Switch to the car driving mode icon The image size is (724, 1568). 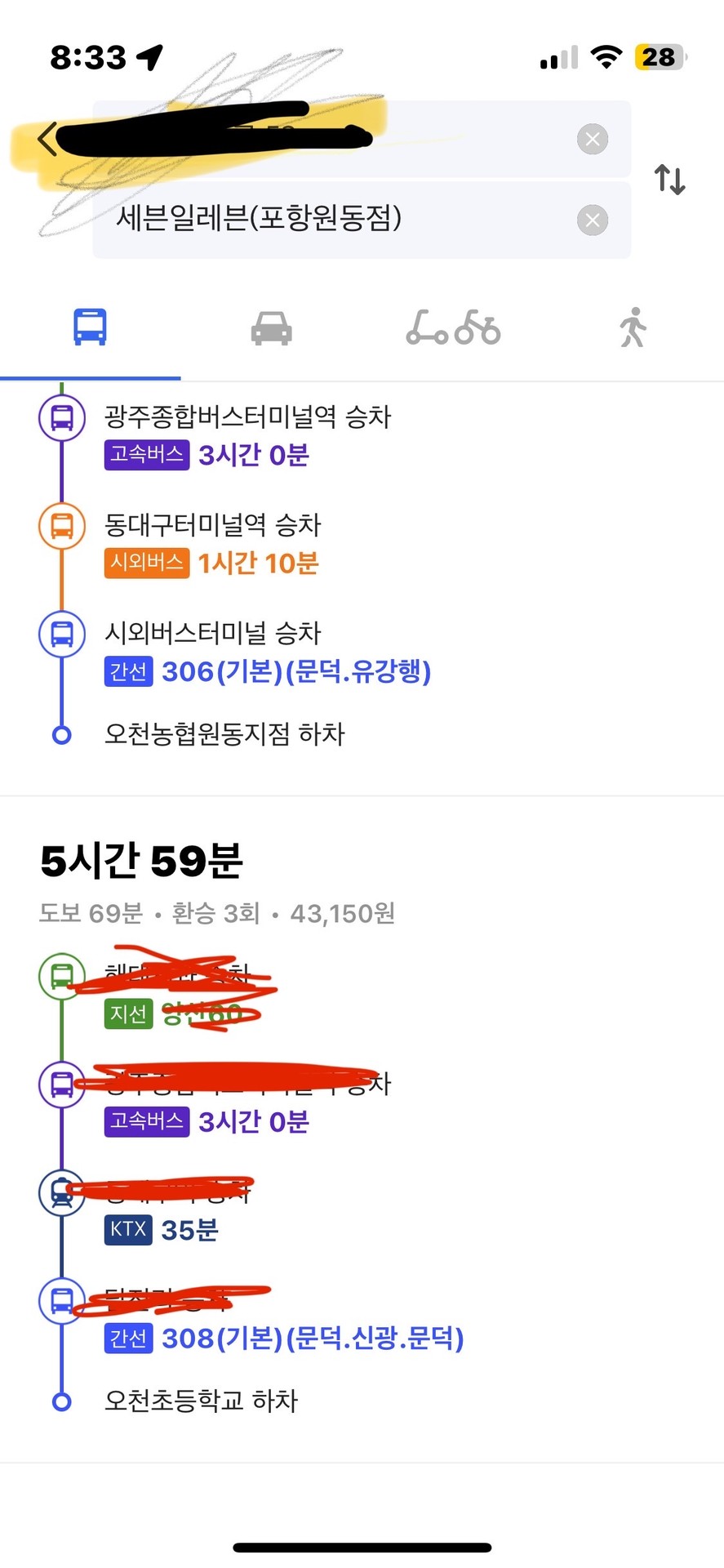pos(270,327)
